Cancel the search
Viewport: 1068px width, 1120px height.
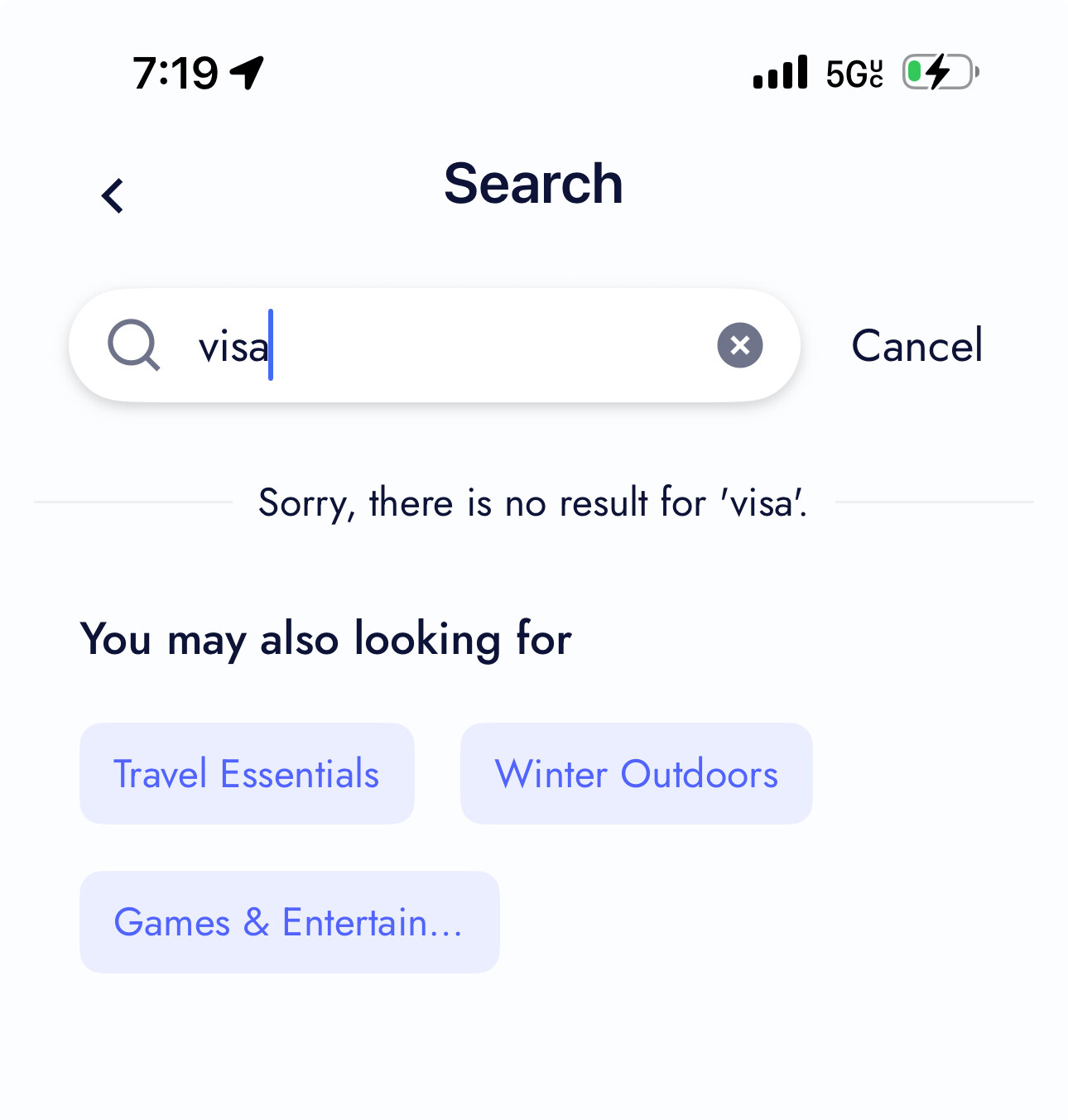(x=916, y=346)
